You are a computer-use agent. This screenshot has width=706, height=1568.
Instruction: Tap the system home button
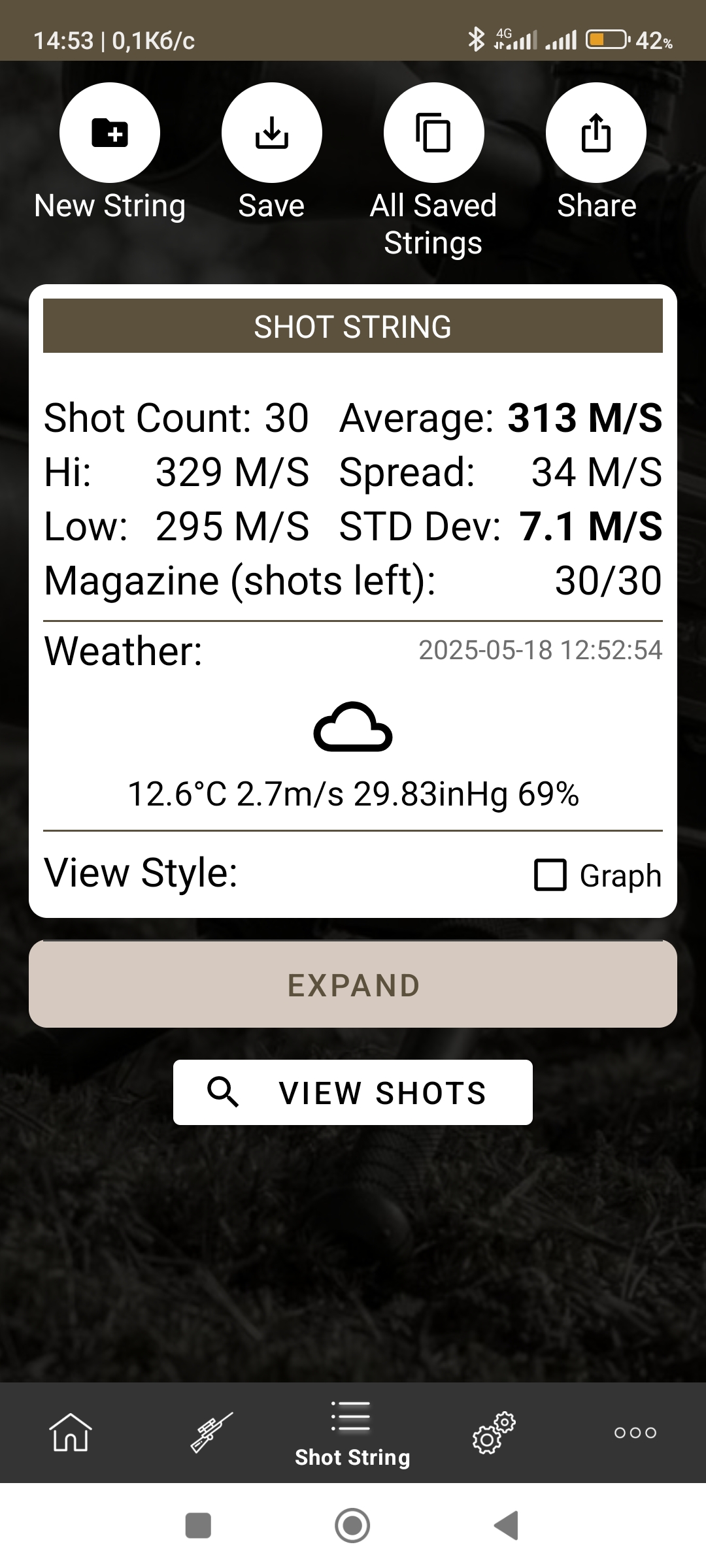[352, 1526]
